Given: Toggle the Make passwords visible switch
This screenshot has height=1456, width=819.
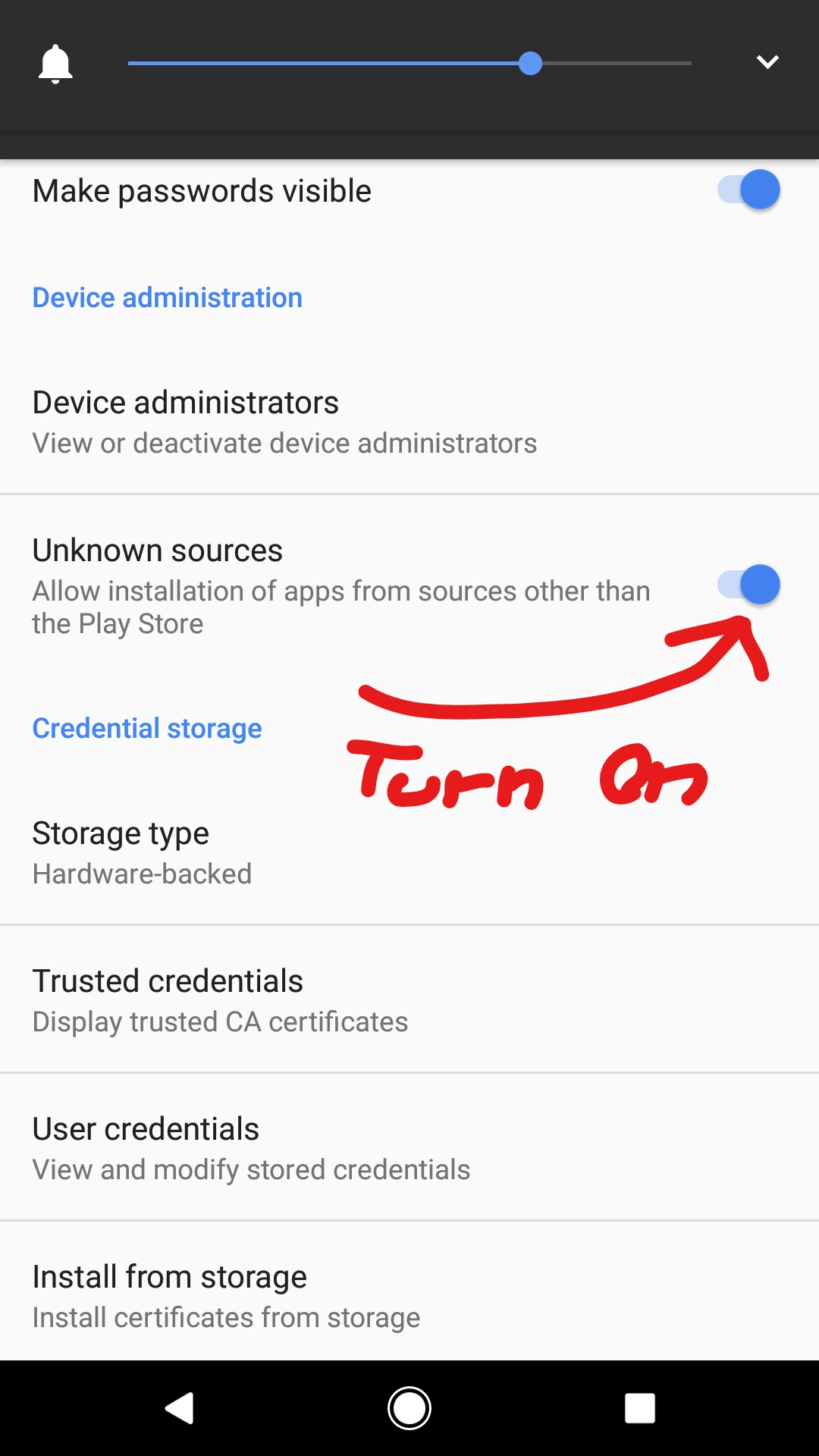Looking at the screenshot, I should 748,190.
